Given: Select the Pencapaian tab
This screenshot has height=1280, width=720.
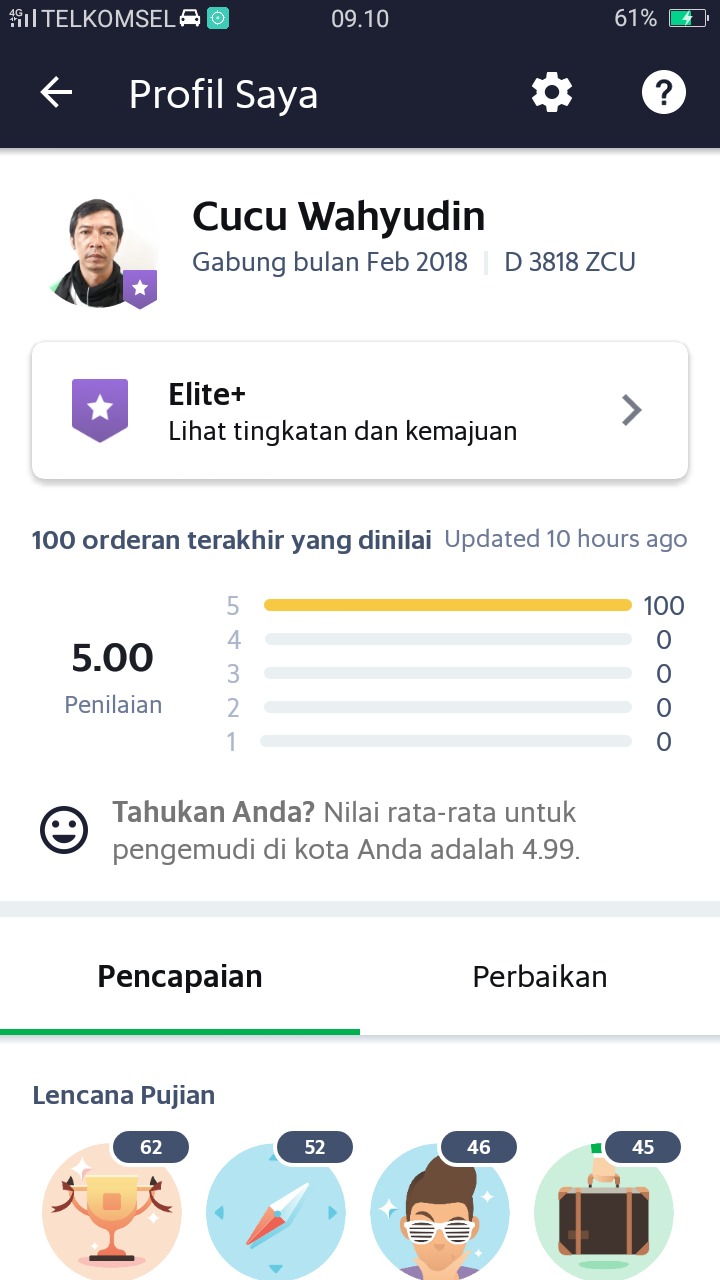Looking at the screenshot, I should pyautogui.click(x=180, y=977).
